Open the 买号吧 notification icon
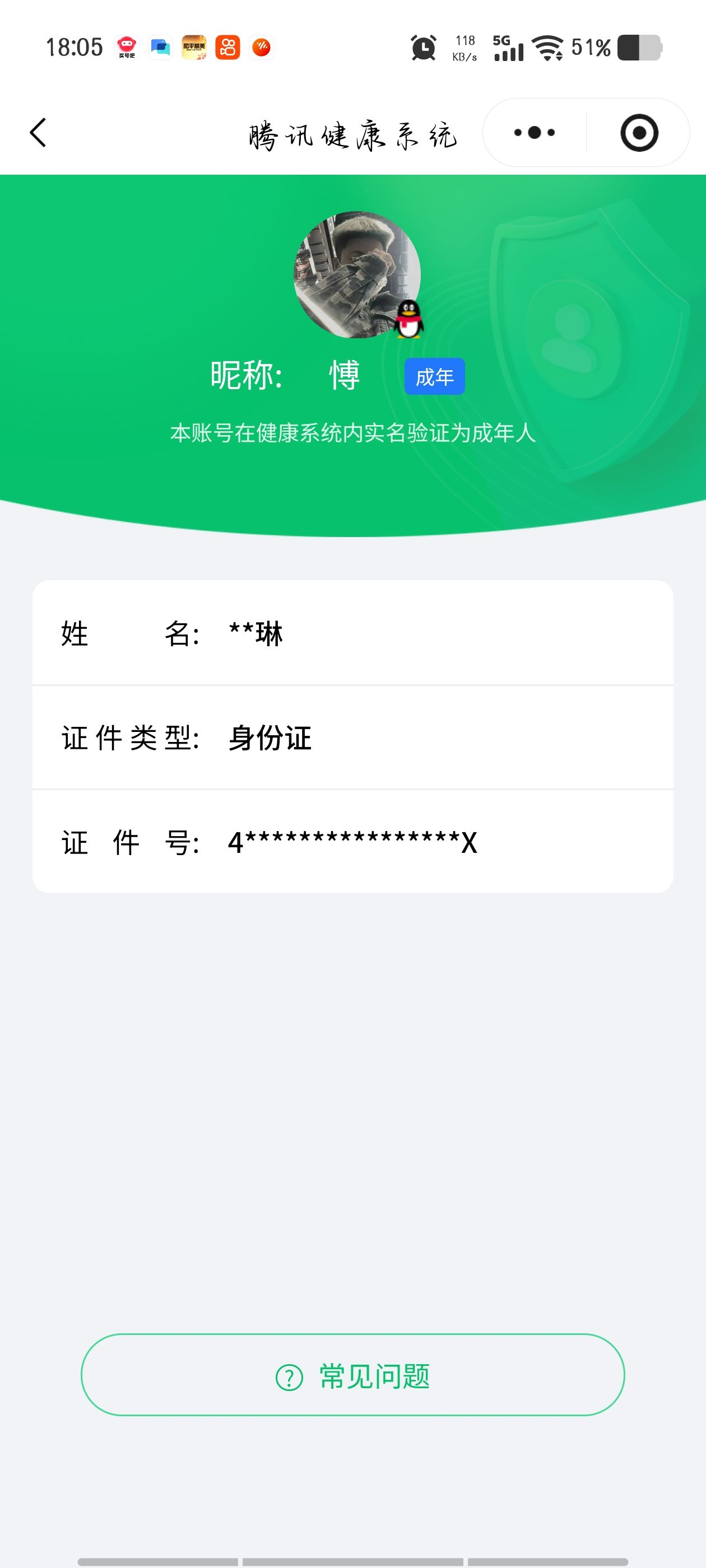This screenshot has width=706, height=1568. tap(126, 47)
